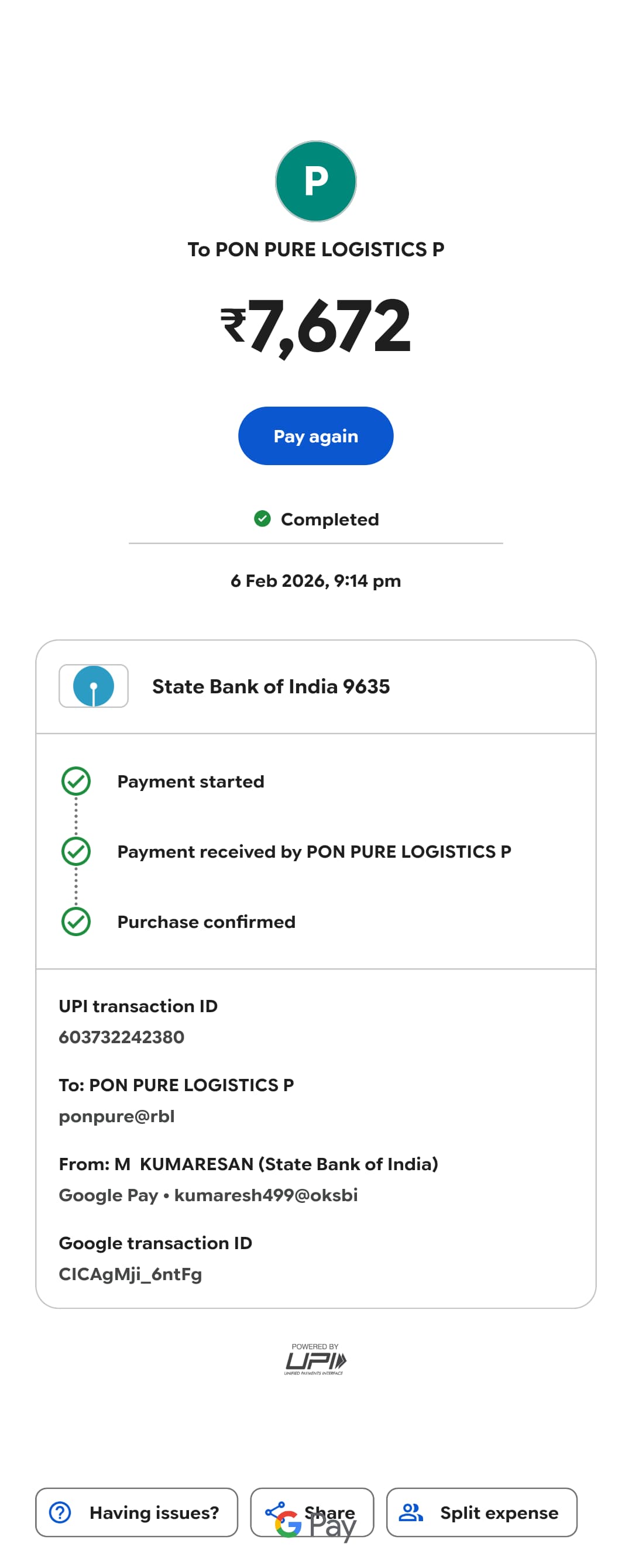Open PON PURE LOGISTICS P profile avatar
632x1568 pixels.
315,181
